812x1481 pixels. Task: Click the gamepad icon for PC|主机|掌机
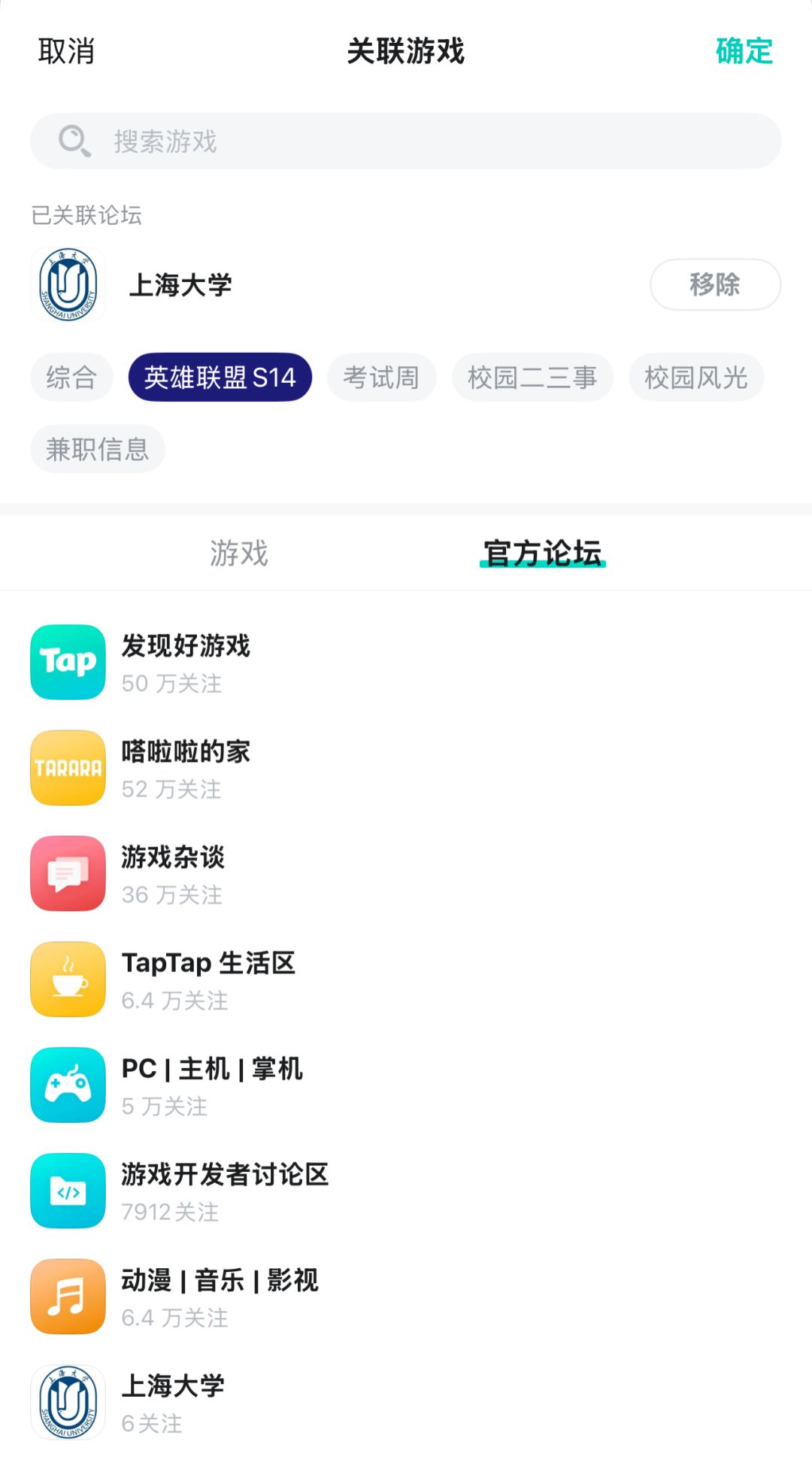click(x=67, y=1084)
